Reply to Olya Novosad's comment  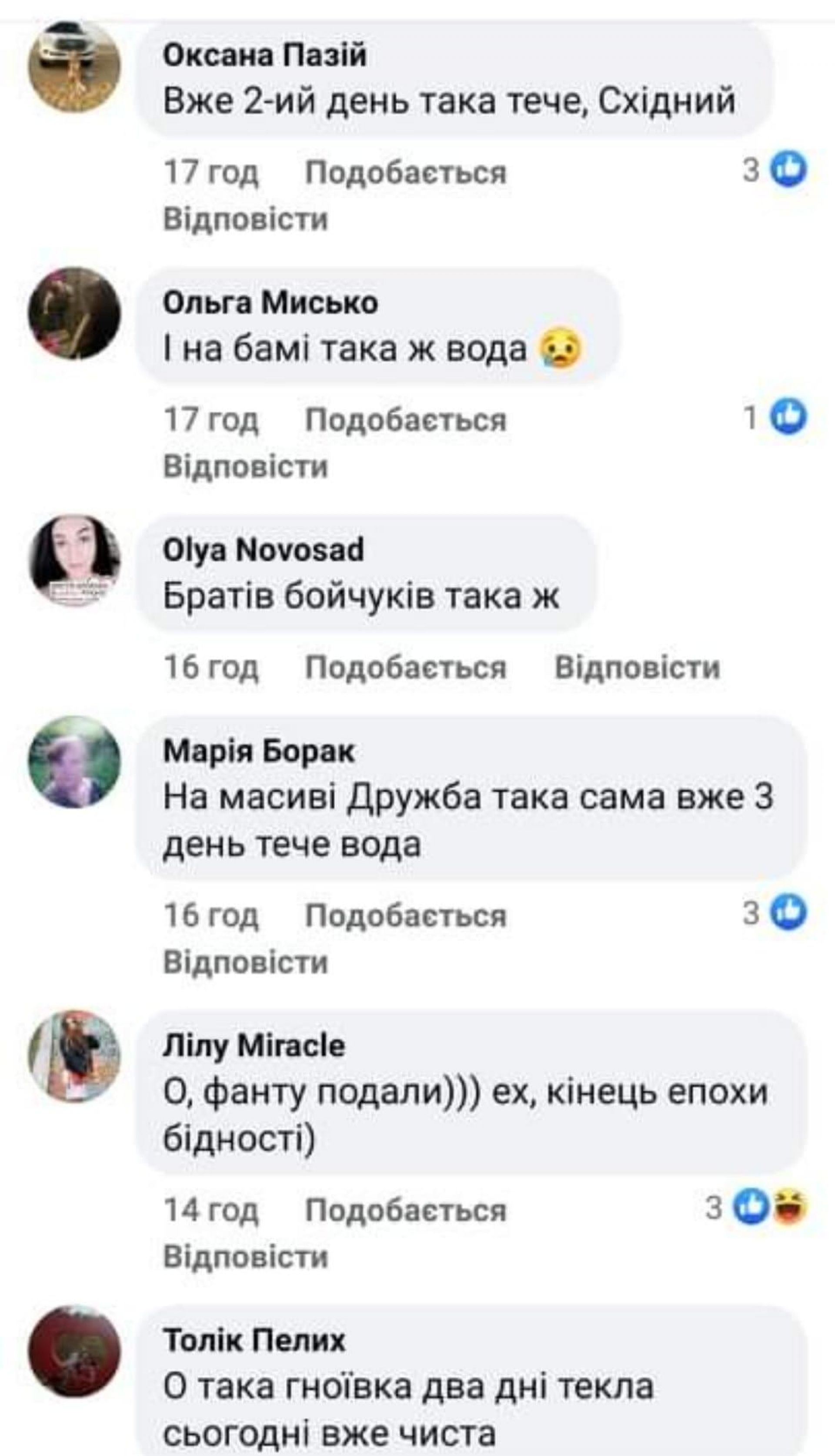(x=637, y=668)
